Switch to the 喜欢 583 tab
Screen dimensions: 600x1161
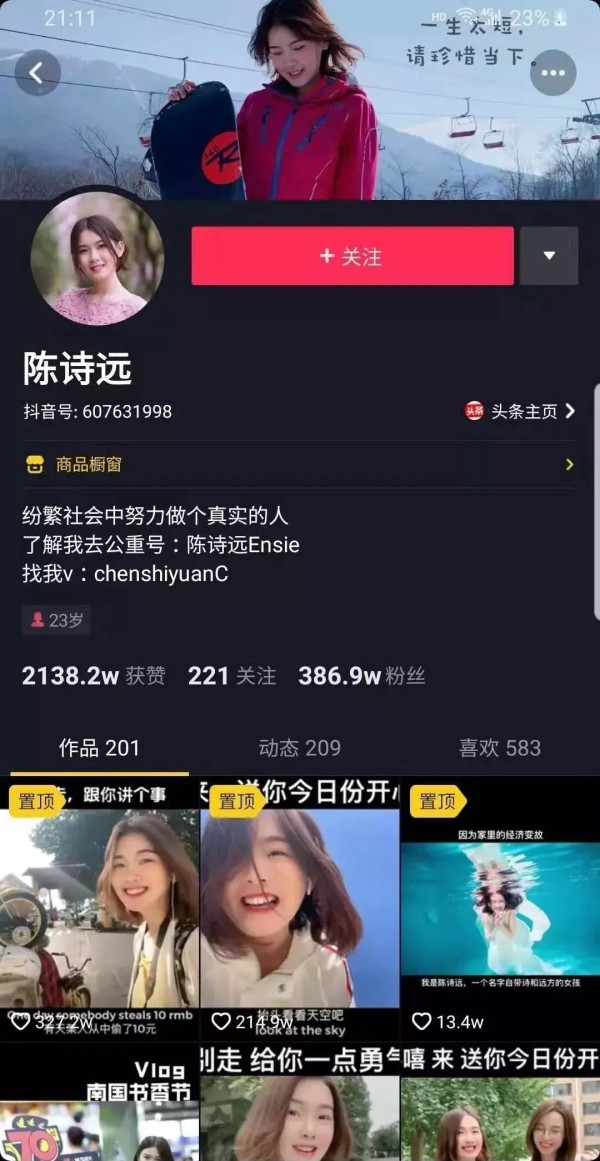click(x=499, y=748)
